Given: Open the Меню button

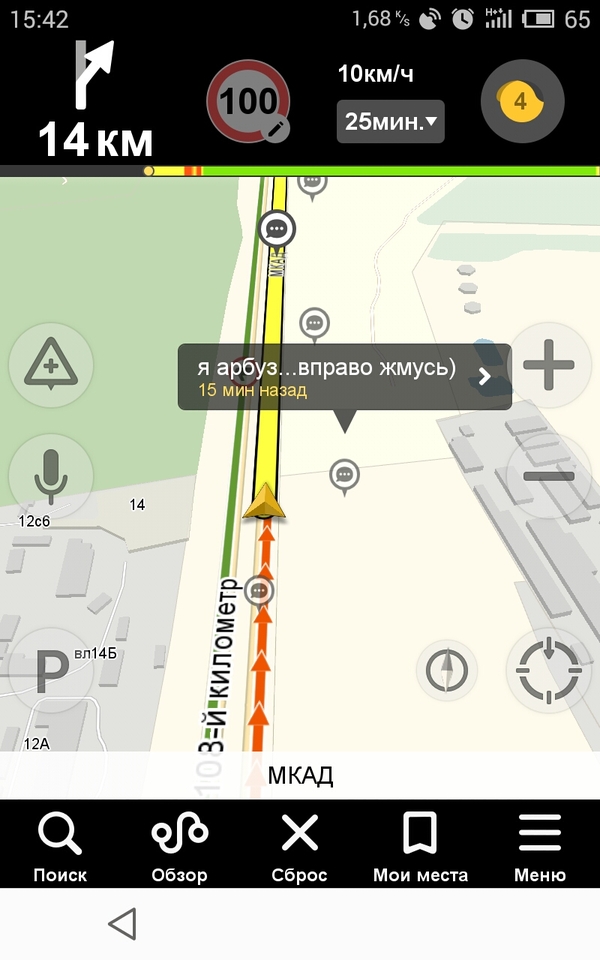Looking at the screenshot, I should point(540,846).
